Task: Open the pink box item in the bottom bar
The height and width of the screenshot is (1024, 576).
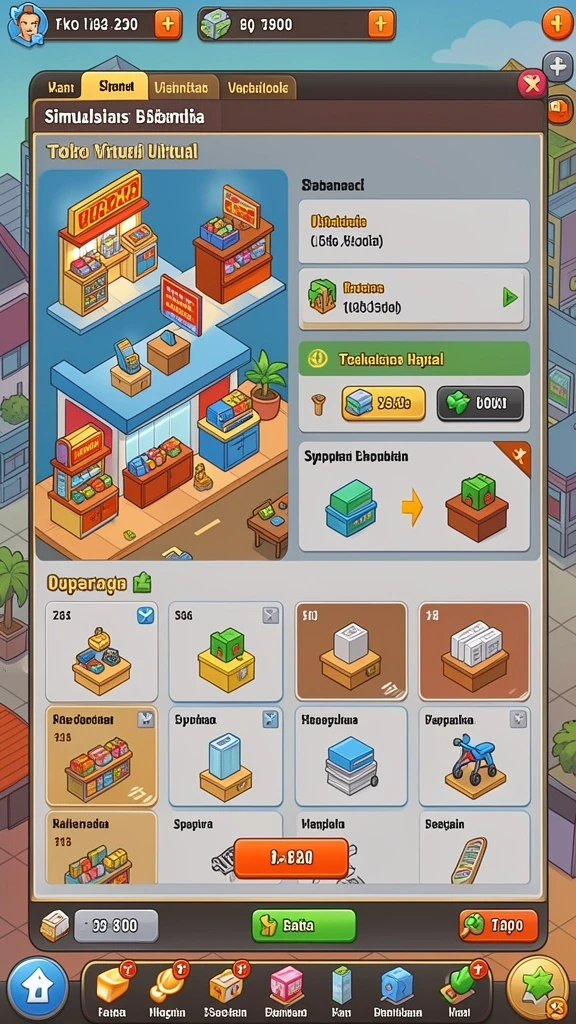Action: [x=286, y=989]
